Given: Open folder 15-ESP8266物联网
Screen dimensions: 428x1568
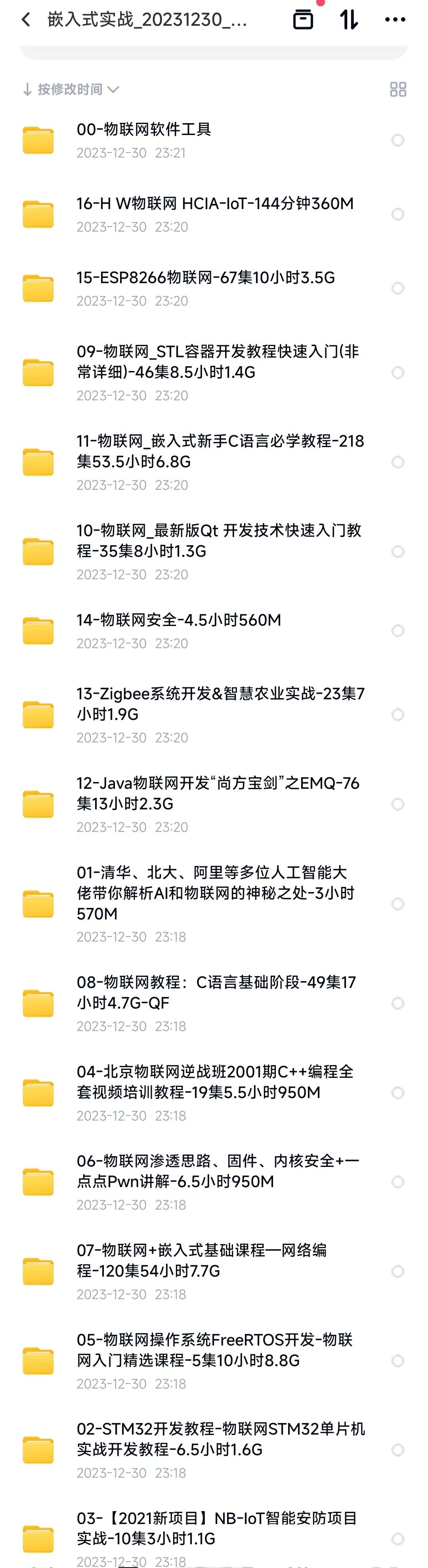Looking at the screenshot, I should click(205, 278).
